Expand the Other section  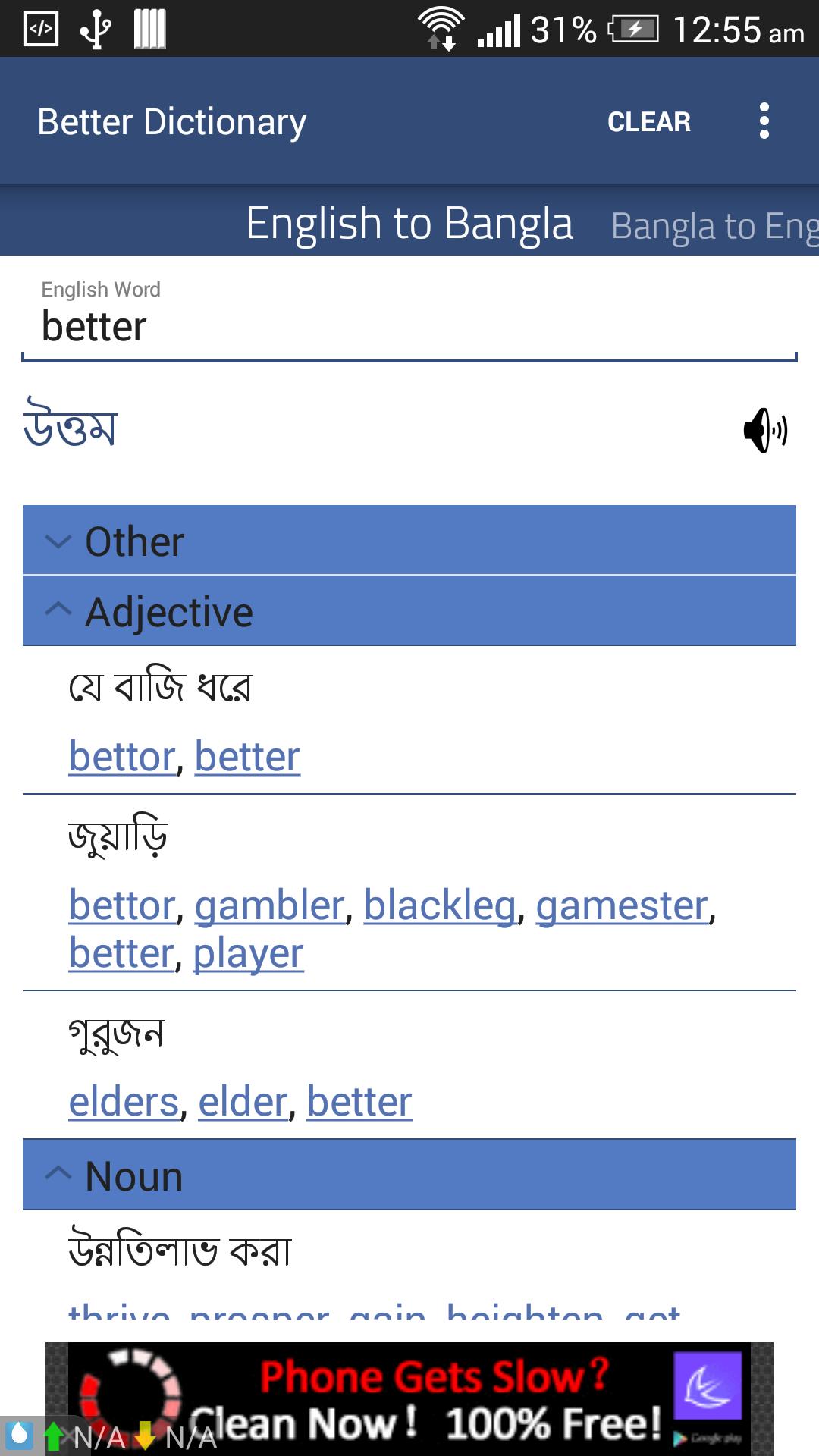(409, 541)
